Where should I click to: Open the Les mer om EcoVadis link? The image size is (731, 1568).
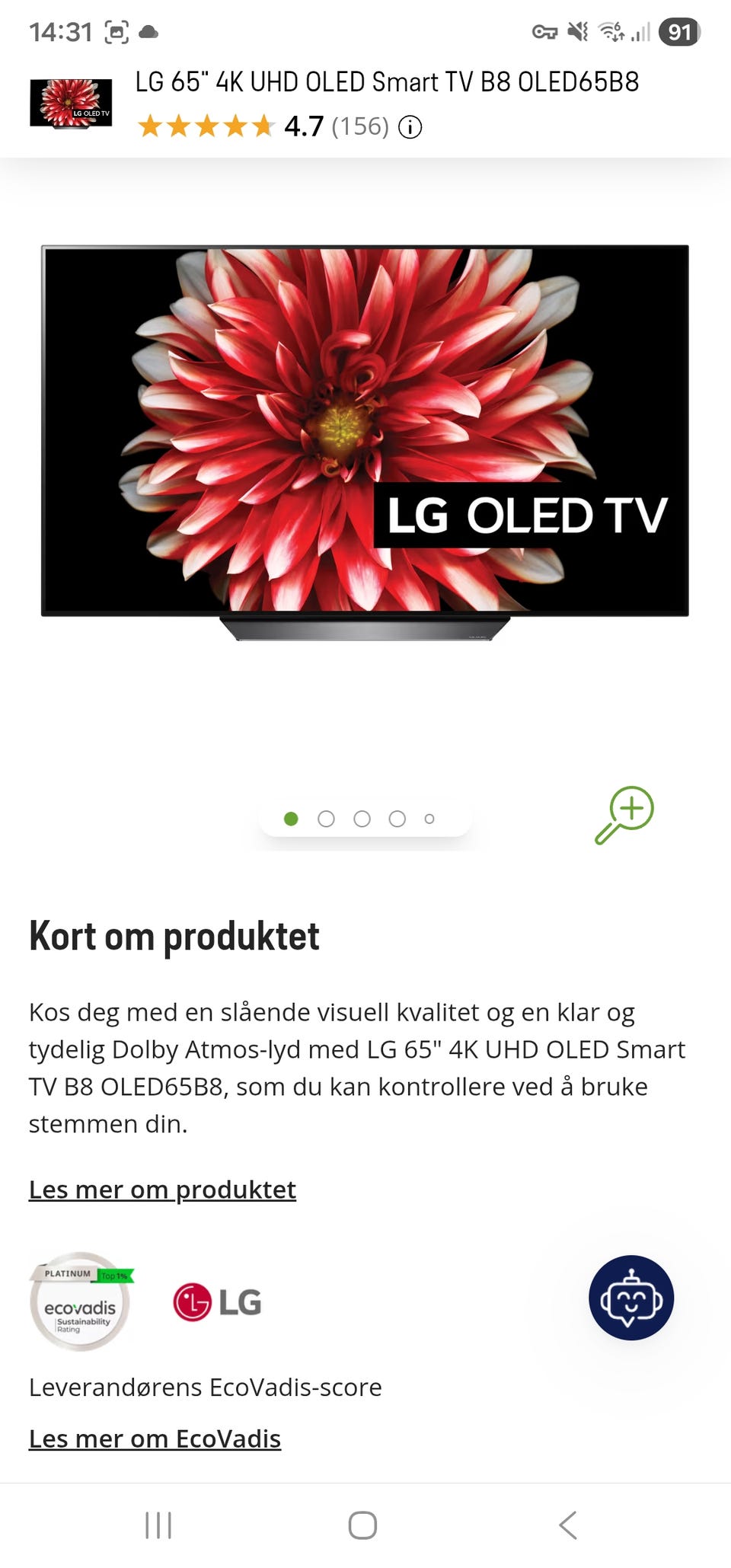pyautogui.click(x=155, y=1439)
